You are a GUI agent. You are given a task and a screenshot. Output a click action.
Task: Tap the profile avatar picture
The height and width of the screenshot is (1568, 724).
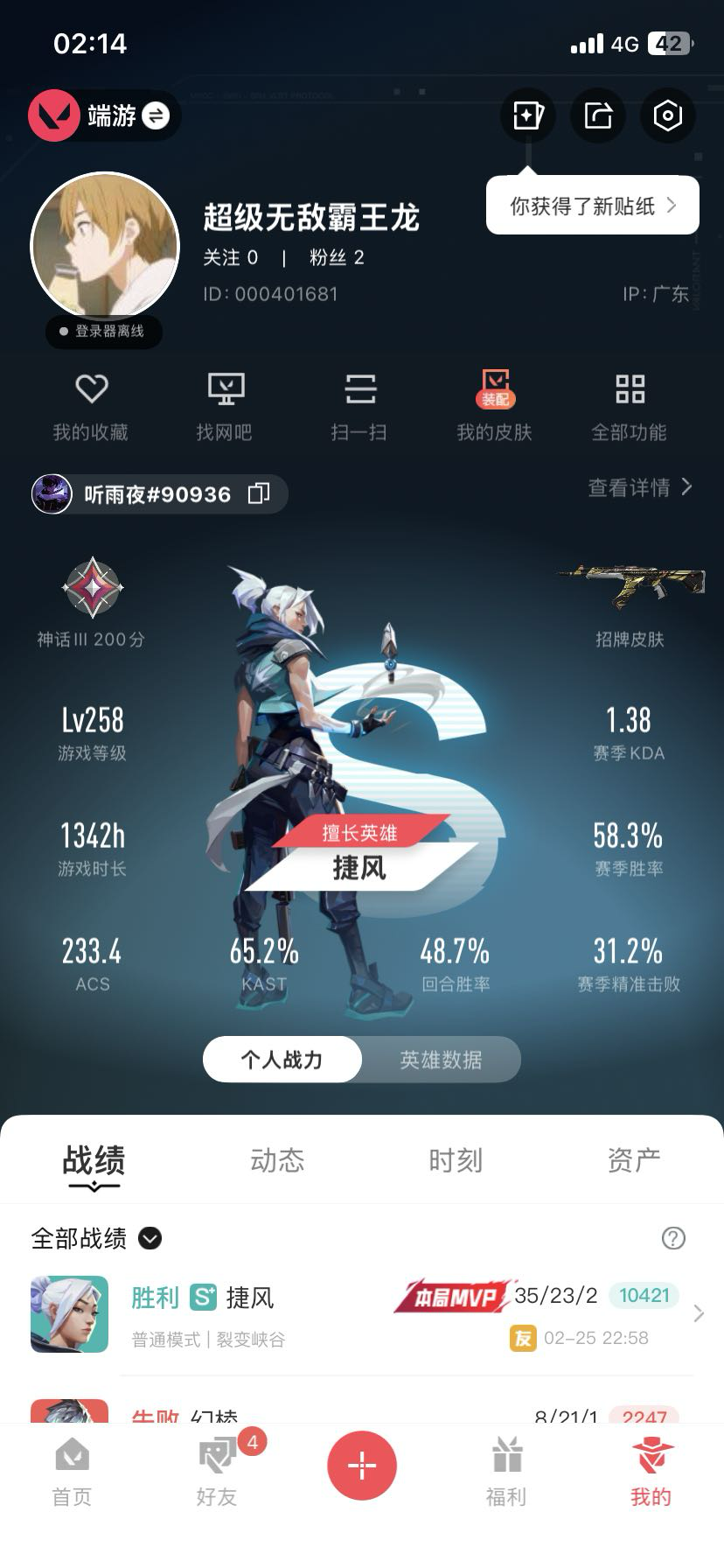point(105,248)
